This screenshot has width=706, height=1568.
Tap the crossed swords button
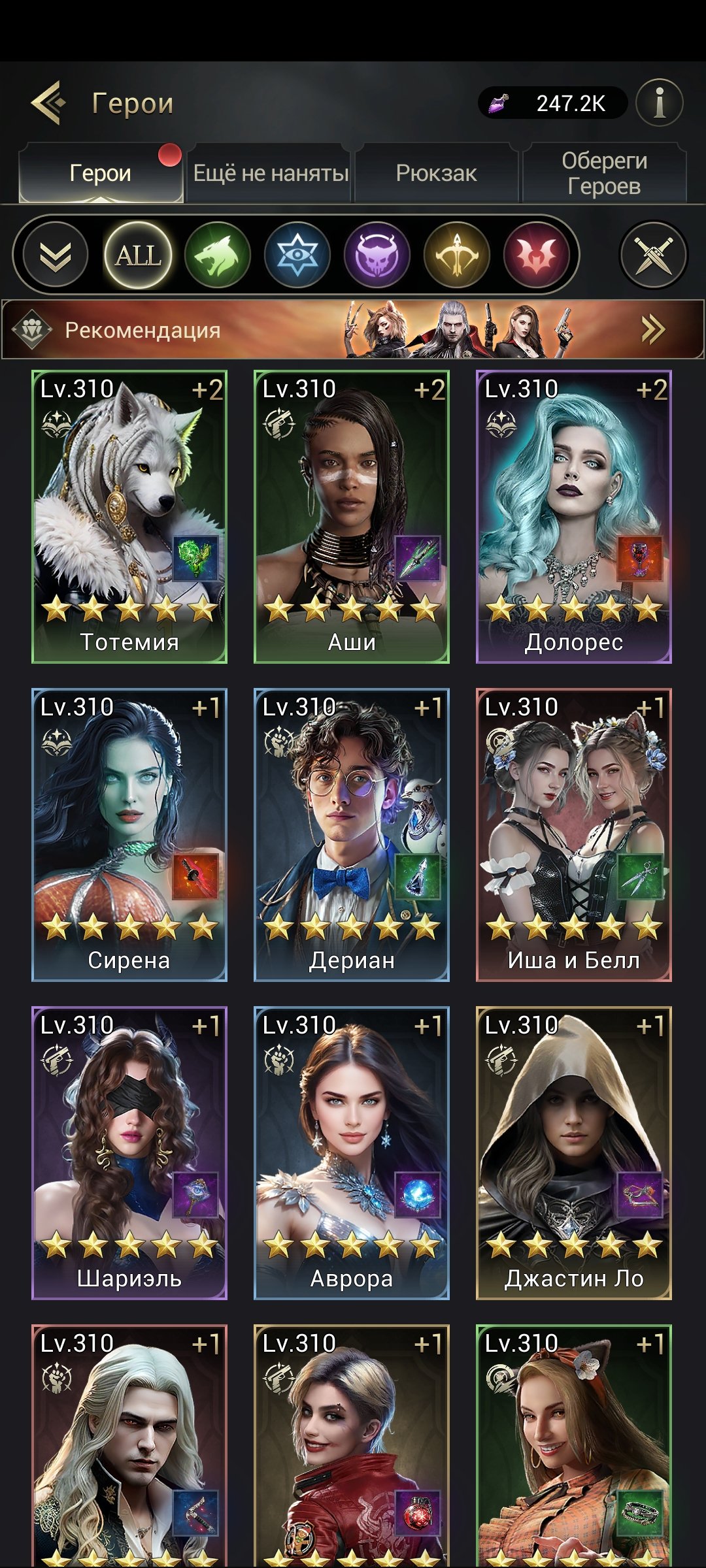[x=653, y=255]
